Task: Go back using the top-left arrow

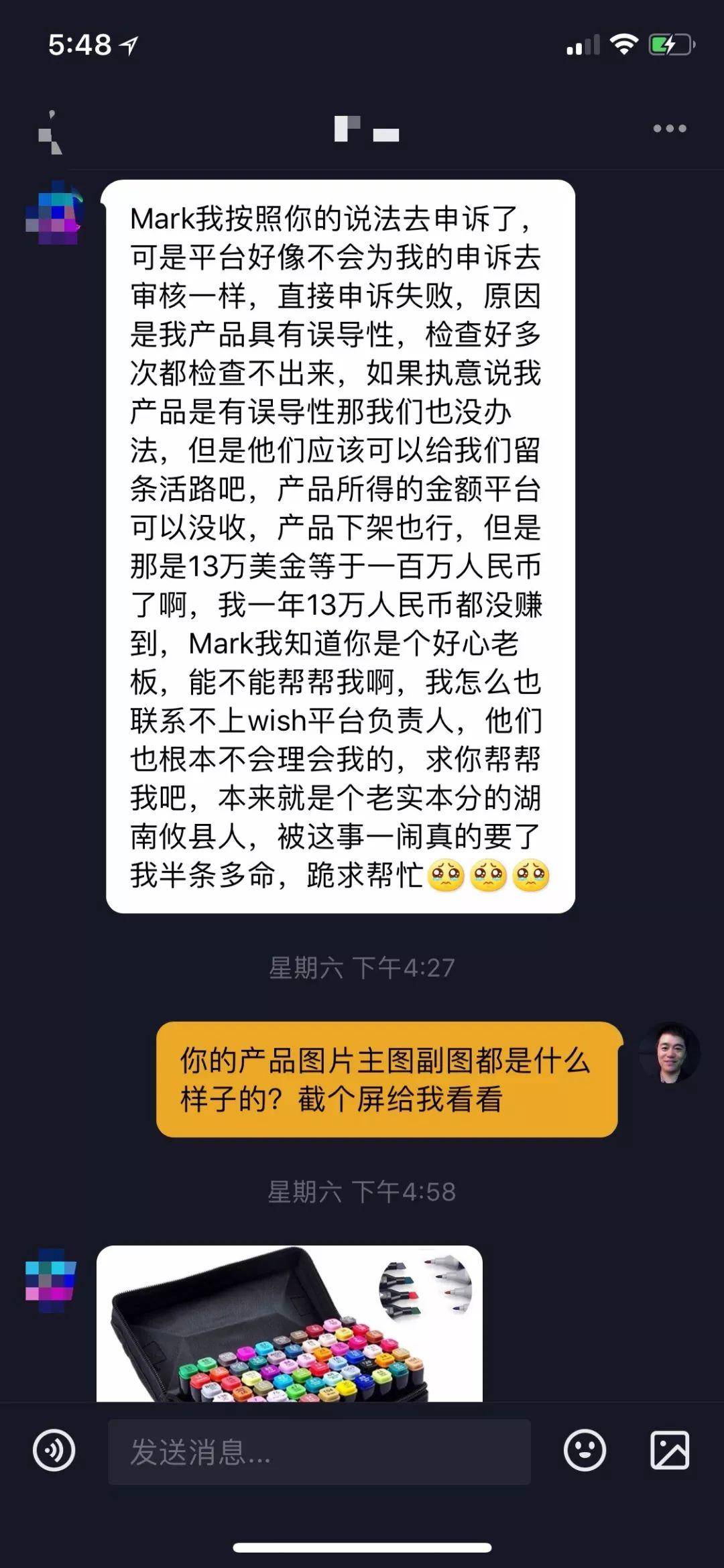Action: 50,134
